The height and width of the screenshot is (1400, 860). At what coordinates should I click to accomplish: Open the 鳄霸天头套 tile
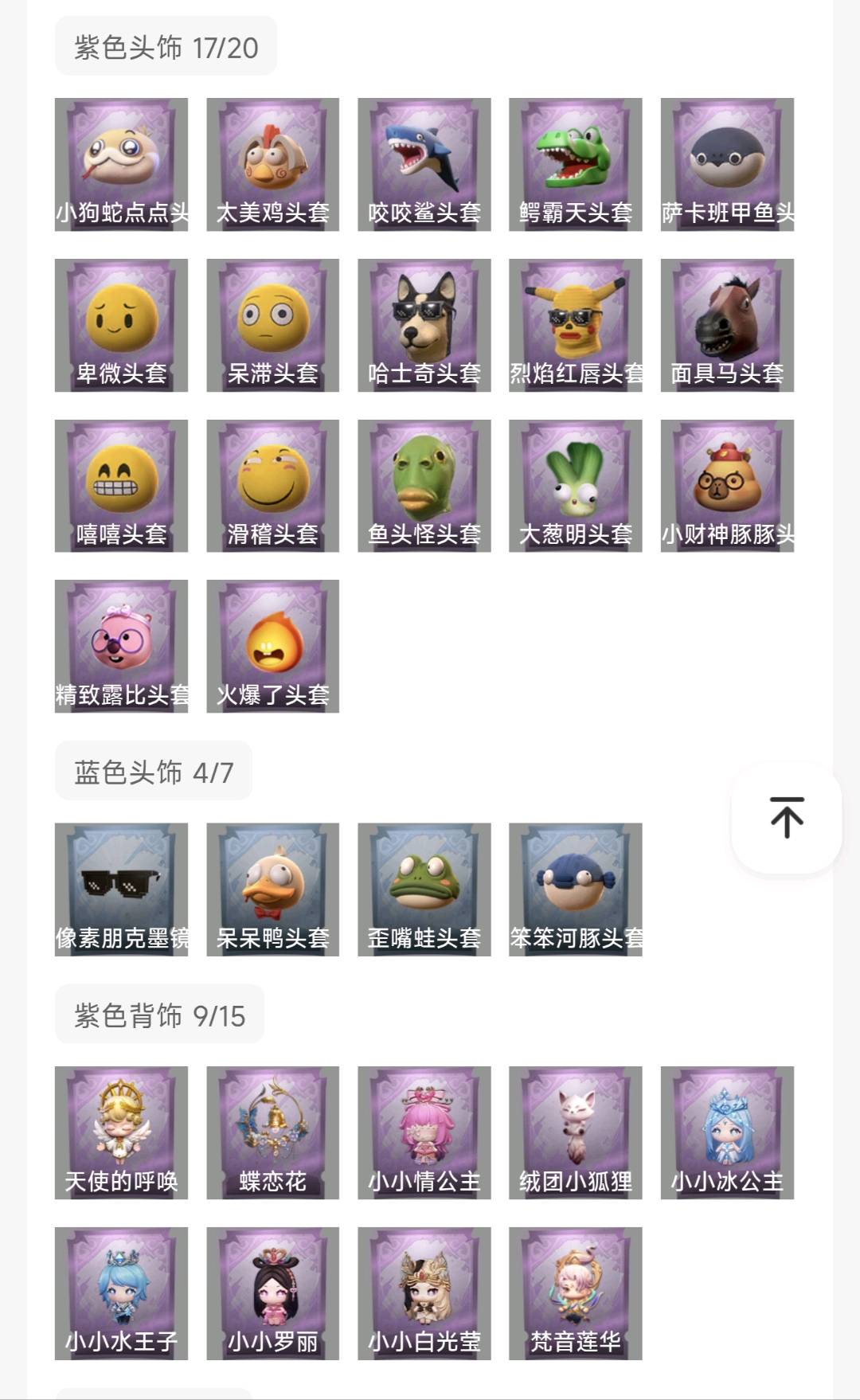click(575, 164)
